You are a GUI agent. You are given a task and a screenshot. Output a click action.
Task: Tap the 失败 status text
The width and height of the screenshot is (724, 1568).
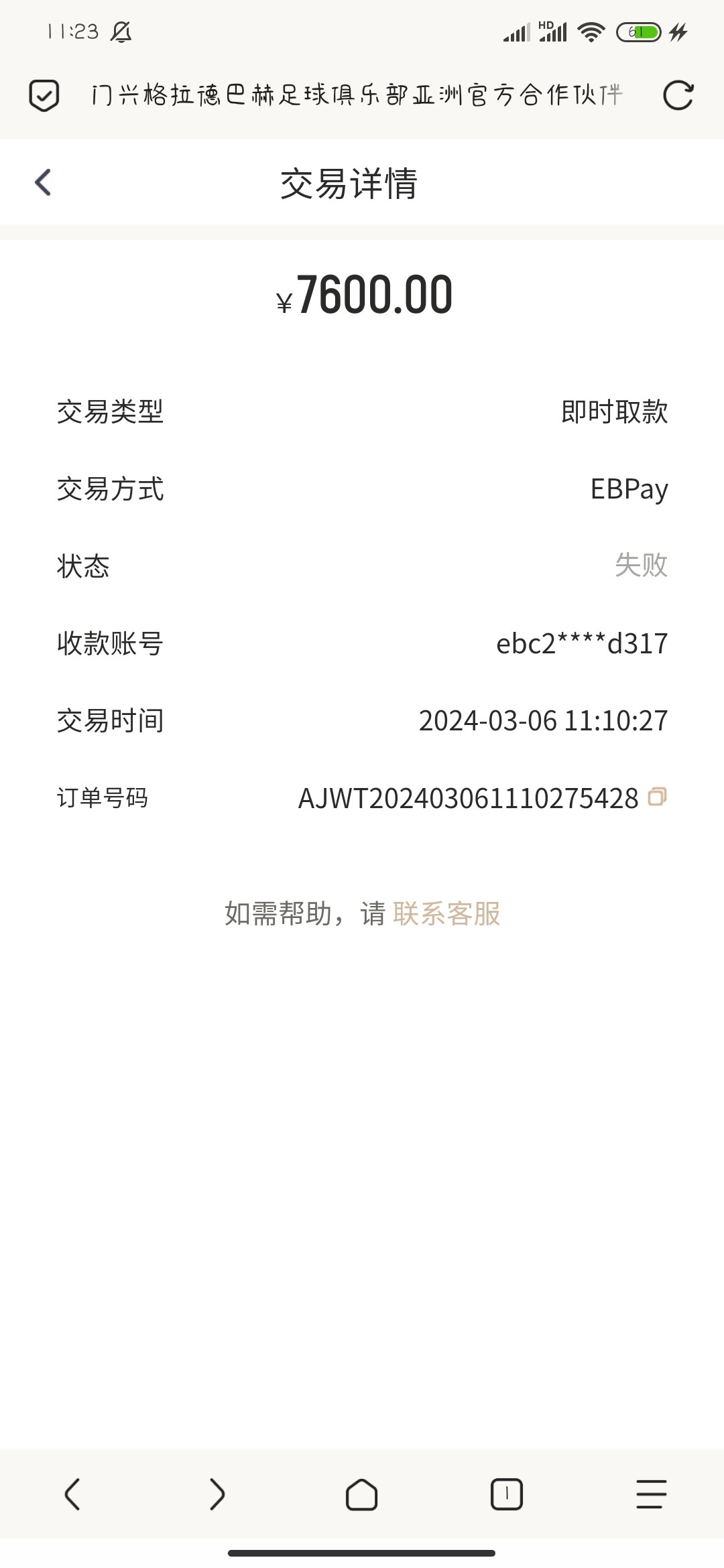(x=642, y=566)
